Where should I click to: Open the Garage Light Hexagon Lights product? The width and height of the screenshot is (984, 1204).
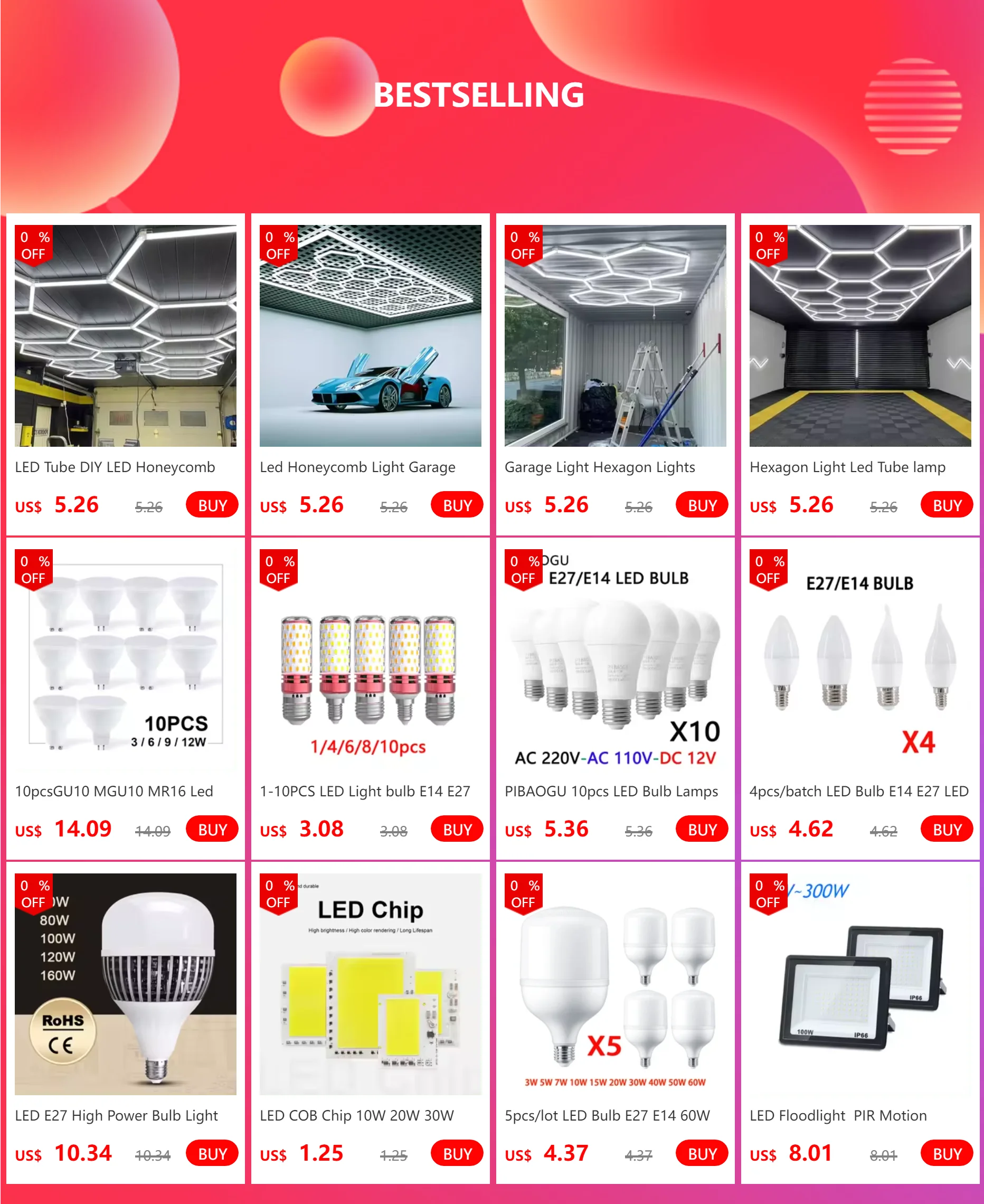point(615,335)
